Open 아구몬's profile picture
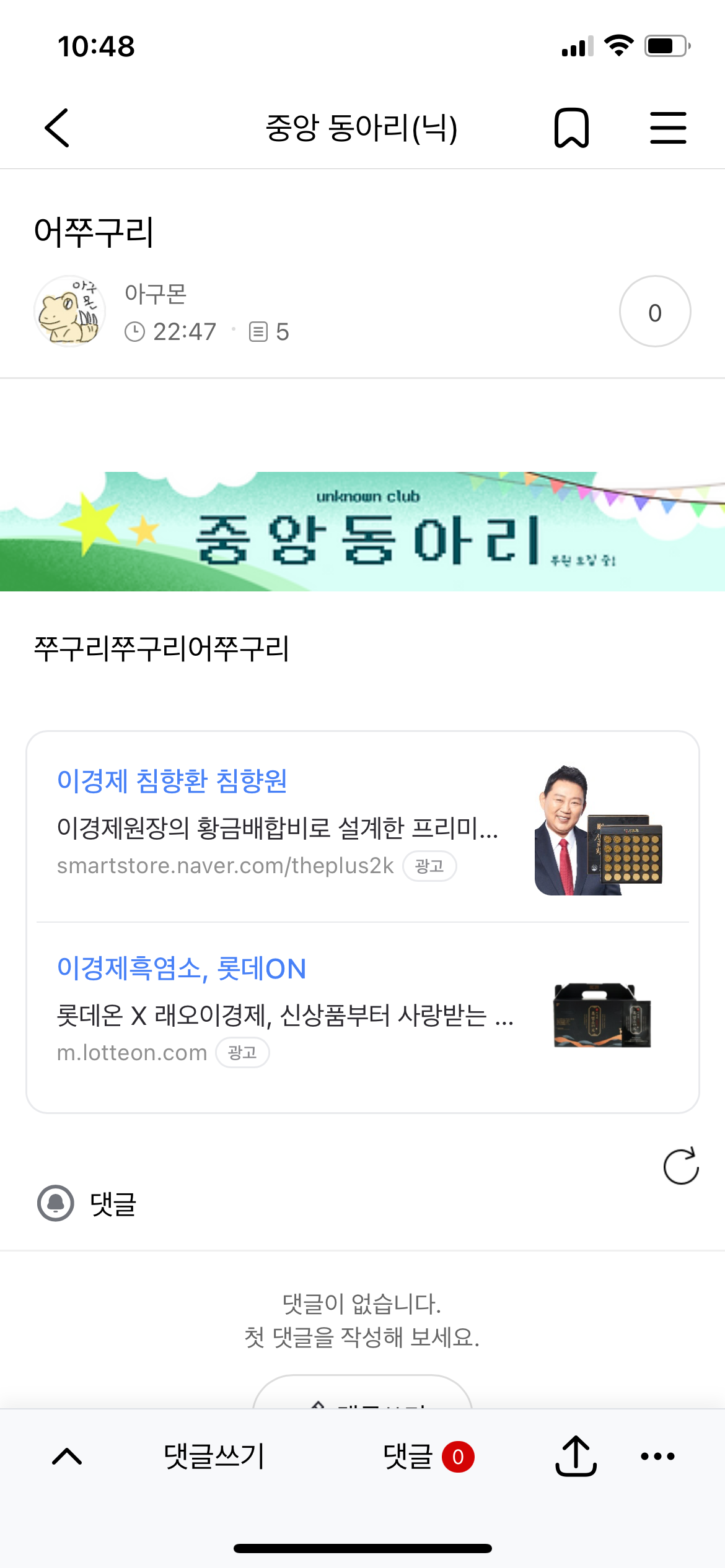This screenshot has width=725, height=1568. pyautogui.click(x=69, y=311)
